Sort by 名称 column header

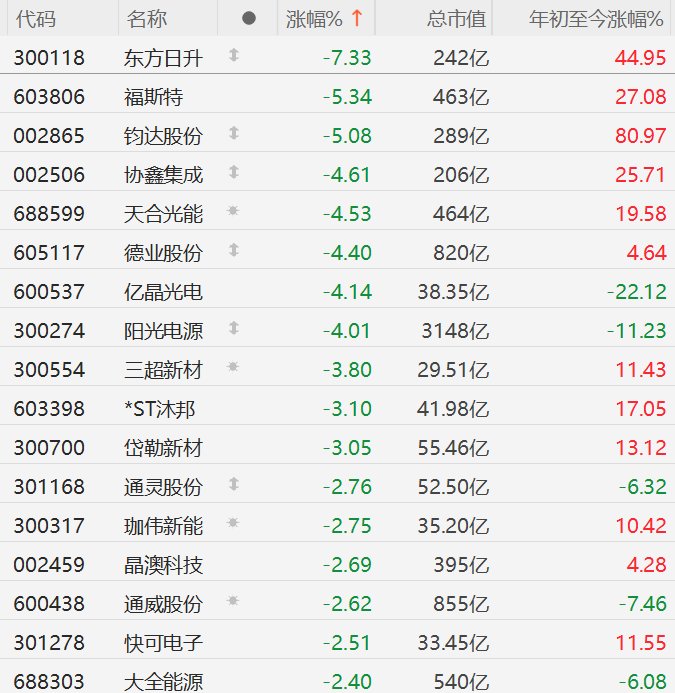point(148,19)
